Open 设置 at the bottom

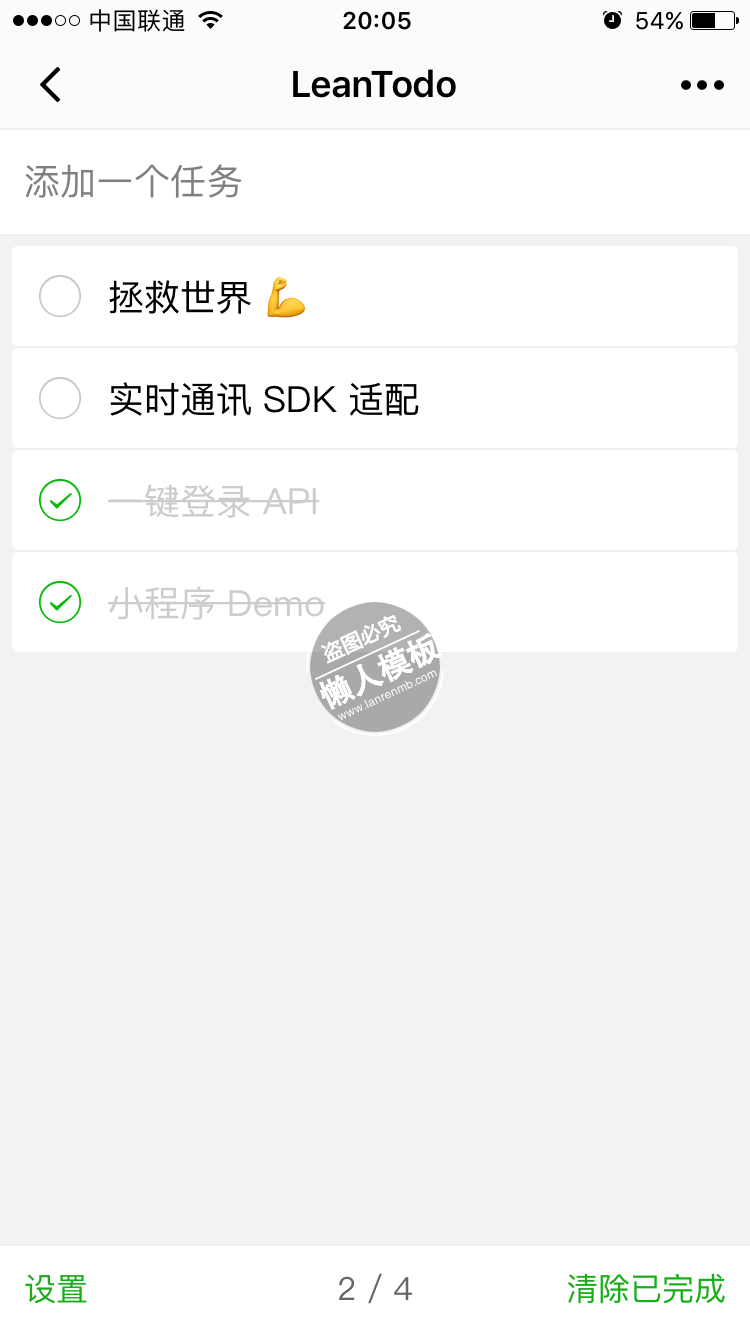pyautogui.click(x=56, y=1289)
